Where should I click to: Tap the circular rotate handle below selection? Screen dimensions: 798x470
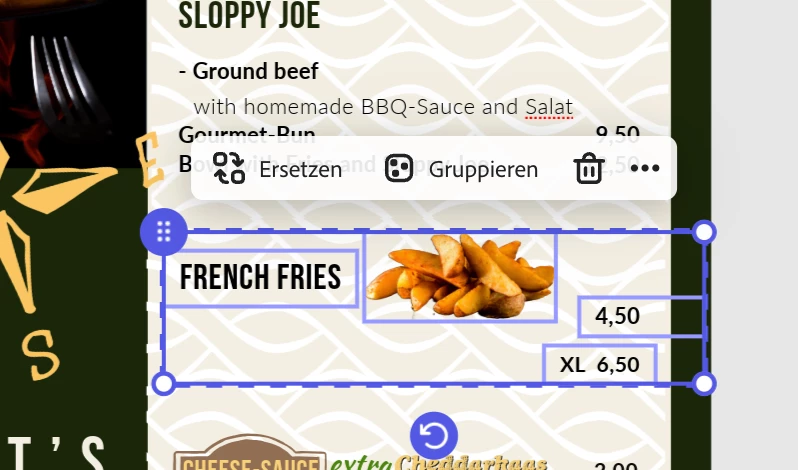[x=434, y=436]
